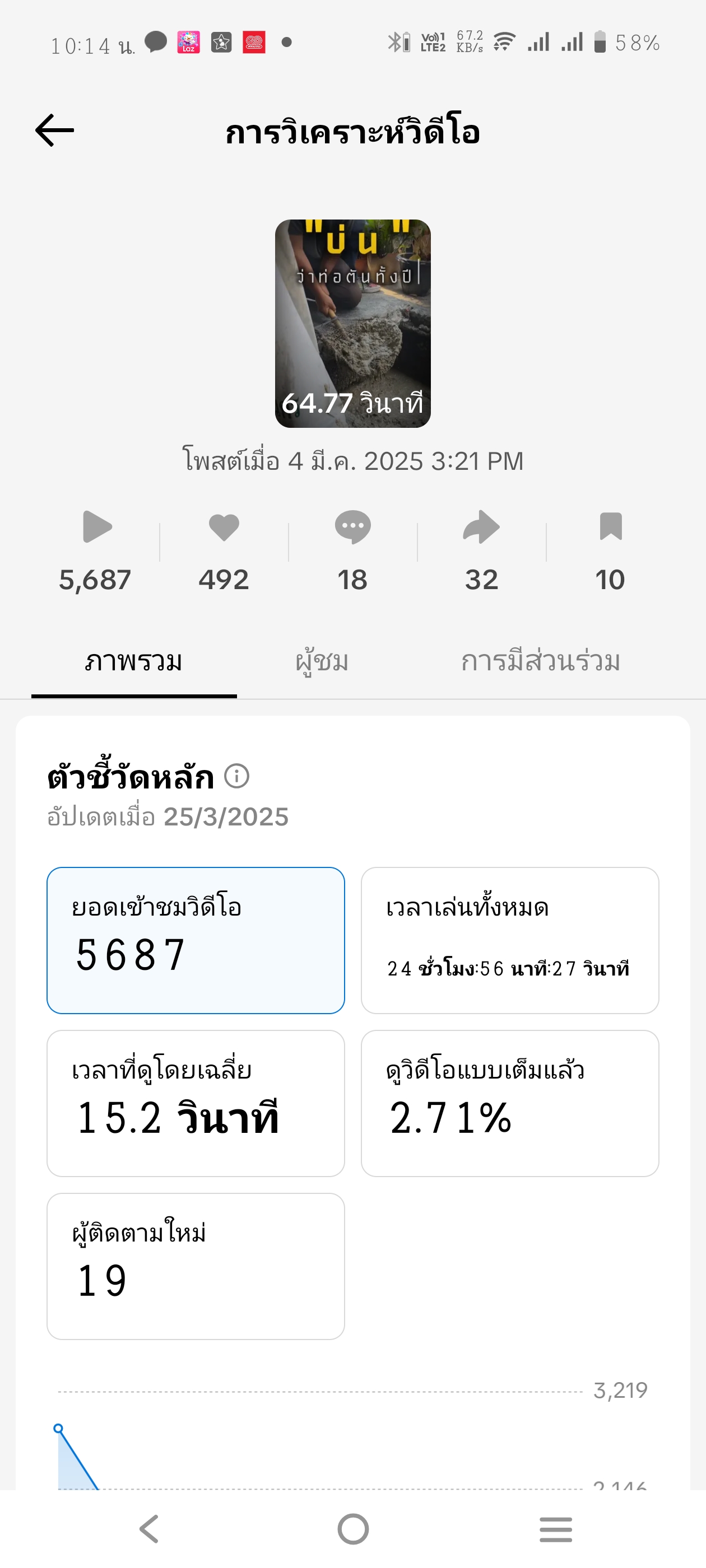Select the เวลาที่ดูโดยเฉลี่ย metric card
This screenshot has width=706, height=1568.
196,1103
